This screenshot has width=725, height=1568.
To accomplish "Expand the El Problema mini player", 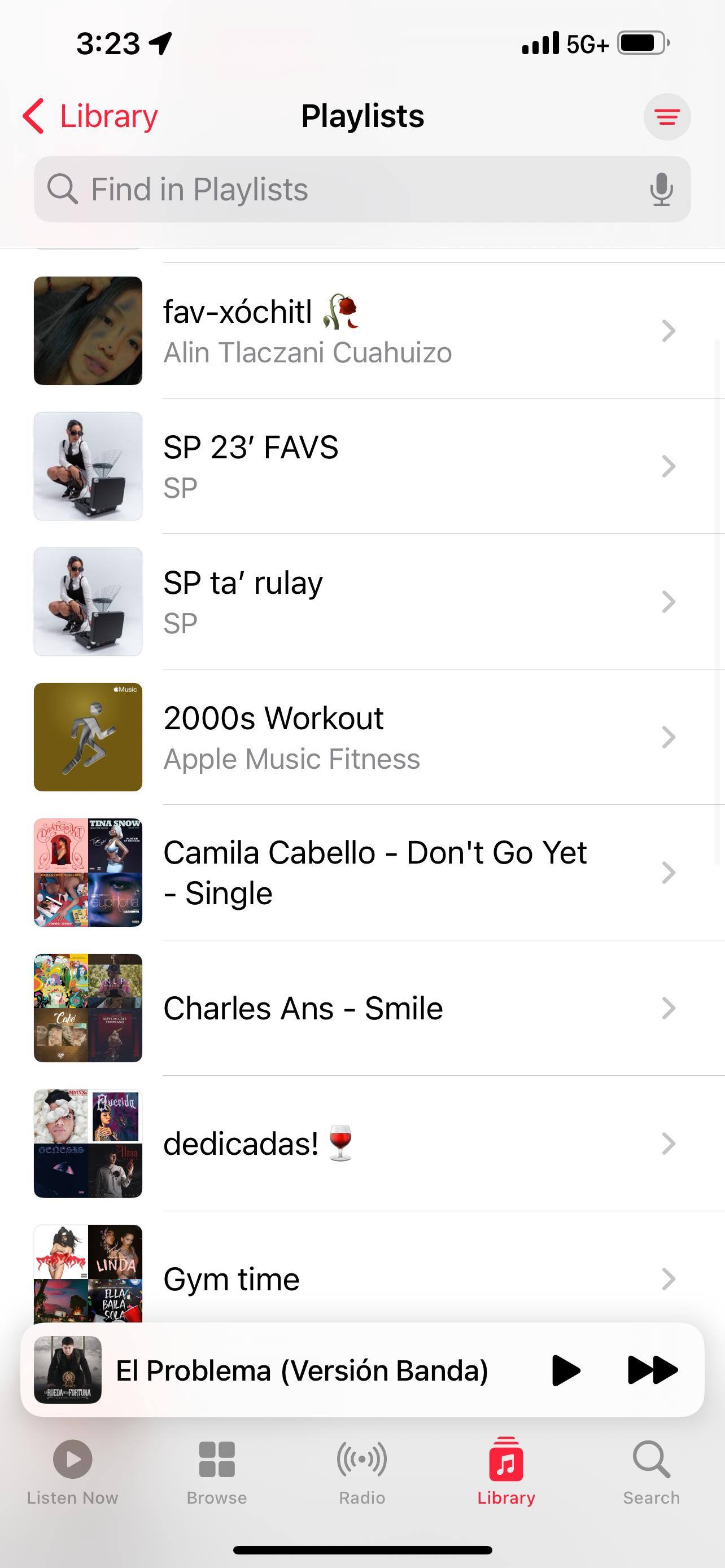I will point(302,1370).
